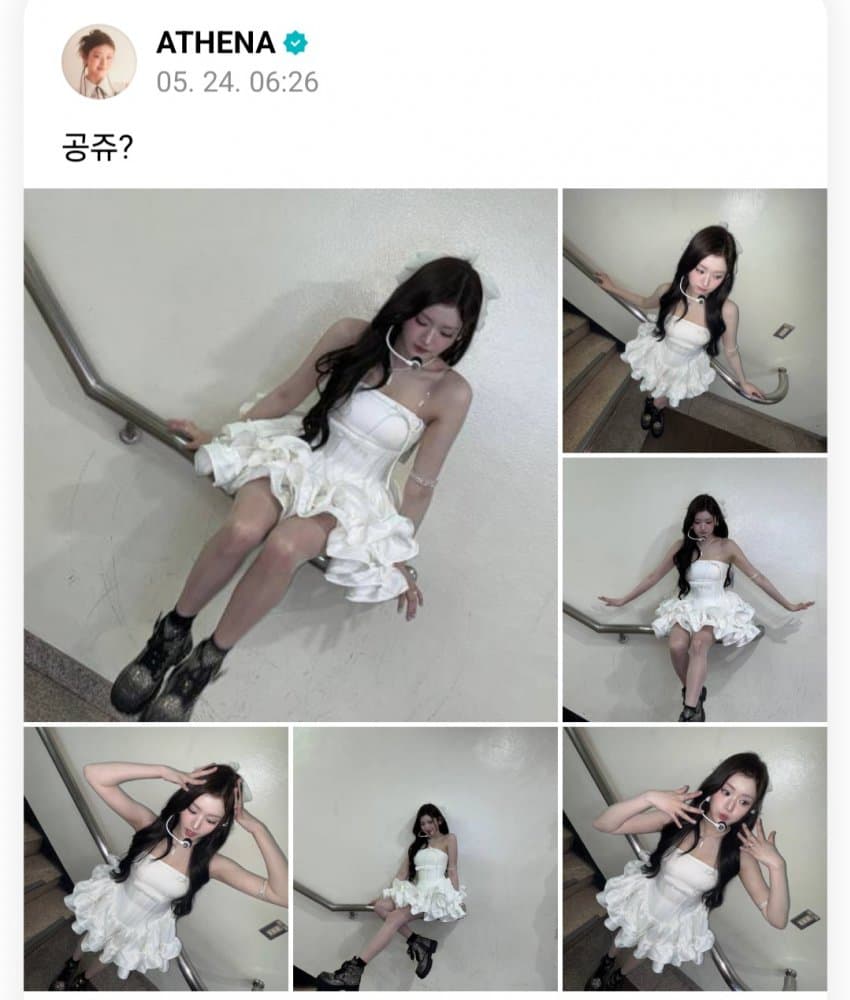View the distant full-body railing photo
The height and width of the screenshot is (1000, 850).
pyautogui.click(x=425, y=858)
